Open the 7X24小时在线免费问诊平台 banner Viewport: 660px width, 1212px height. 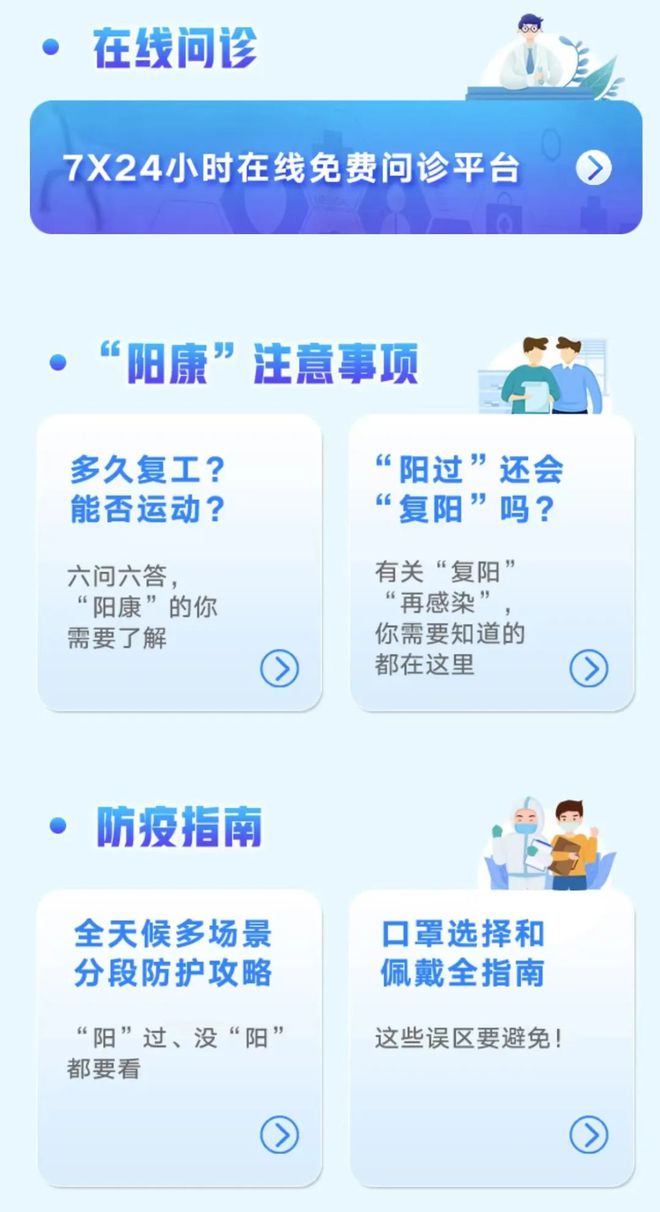pos(336,167)
